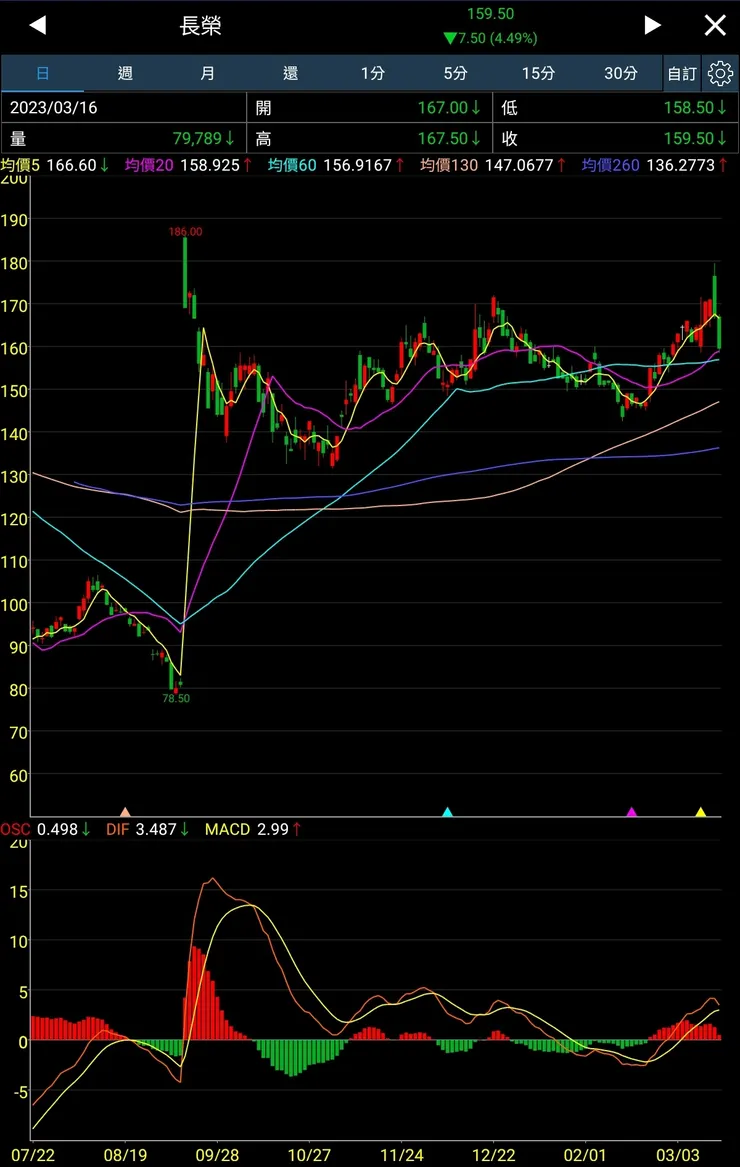Image resolution: width=740 pixels, height=1167 pixels.
Task: Go to the previous stock
Action: 38,26
